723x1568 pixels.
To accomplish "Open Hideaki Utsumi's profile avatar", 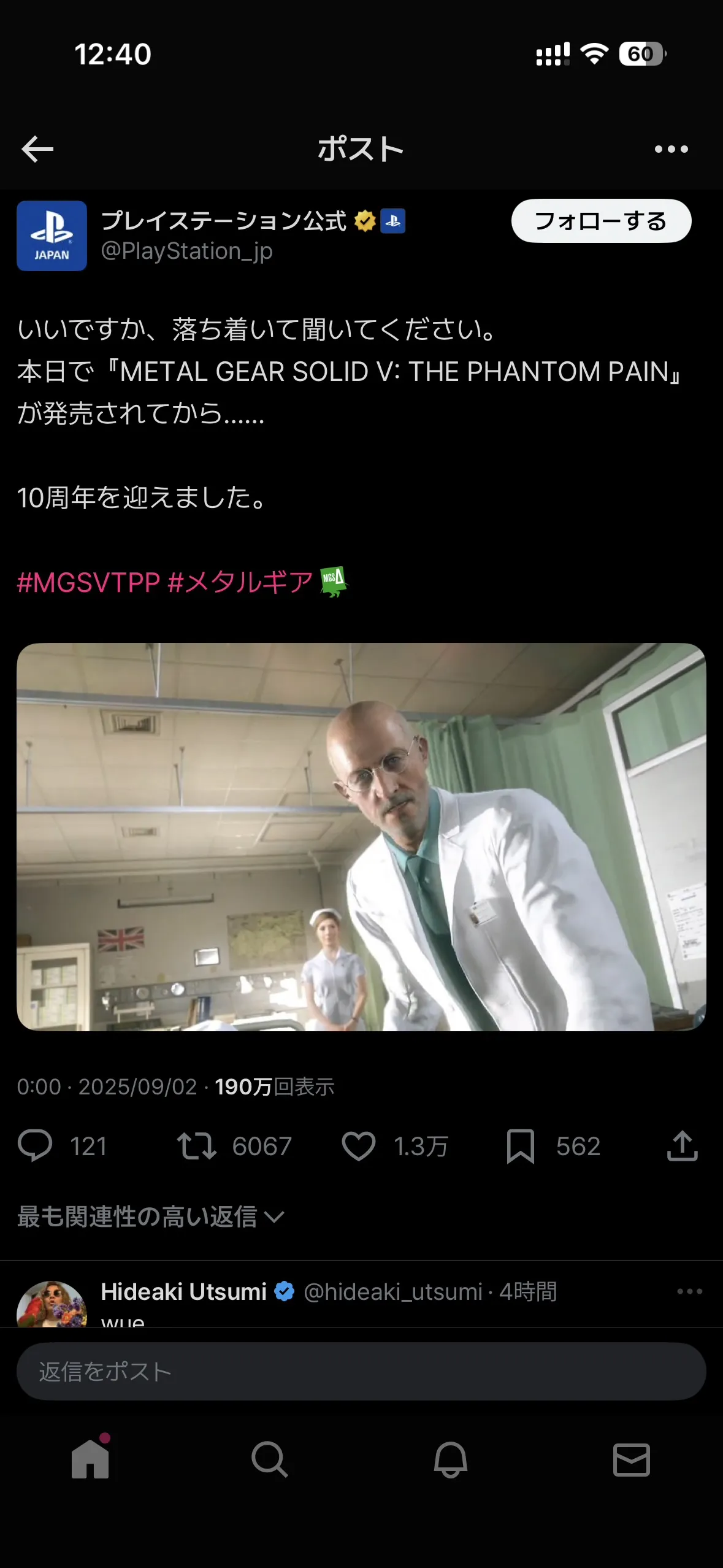I will point(52,1304).
